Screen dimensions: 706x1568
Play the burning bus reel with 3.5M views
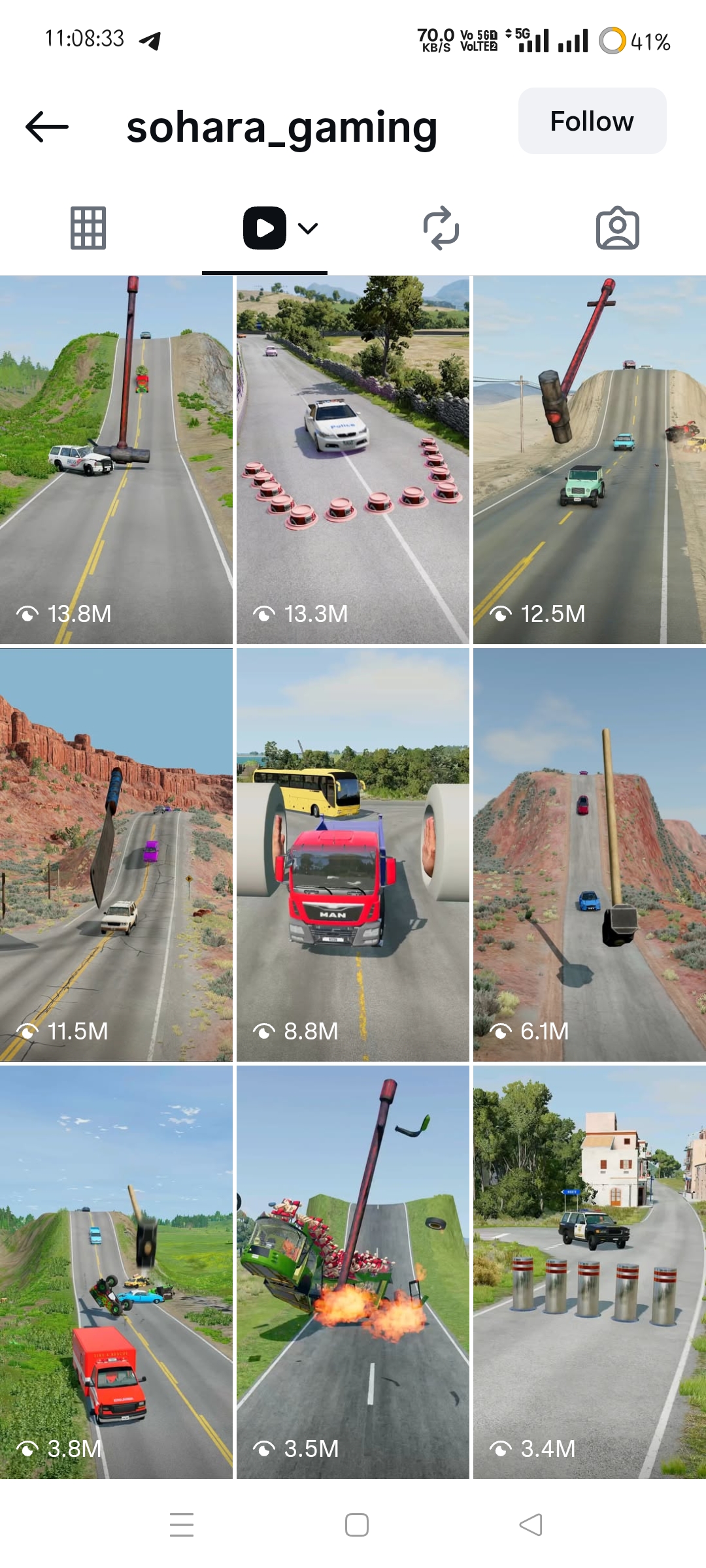click(353, 1272)
